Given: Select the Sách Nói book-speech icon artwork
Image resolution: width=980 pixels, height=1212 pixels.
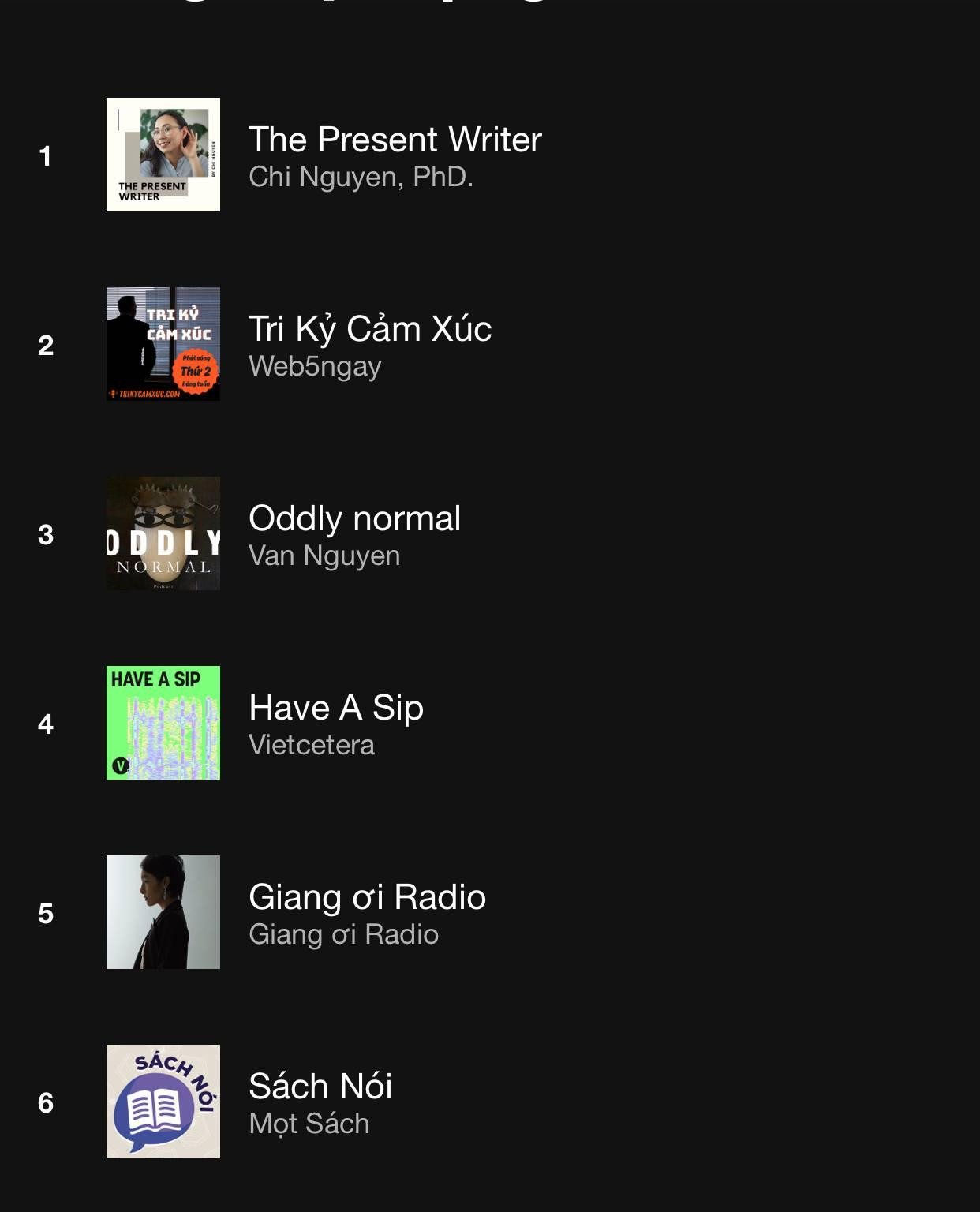Looking at the screenshot, I should coord(163,1101).
